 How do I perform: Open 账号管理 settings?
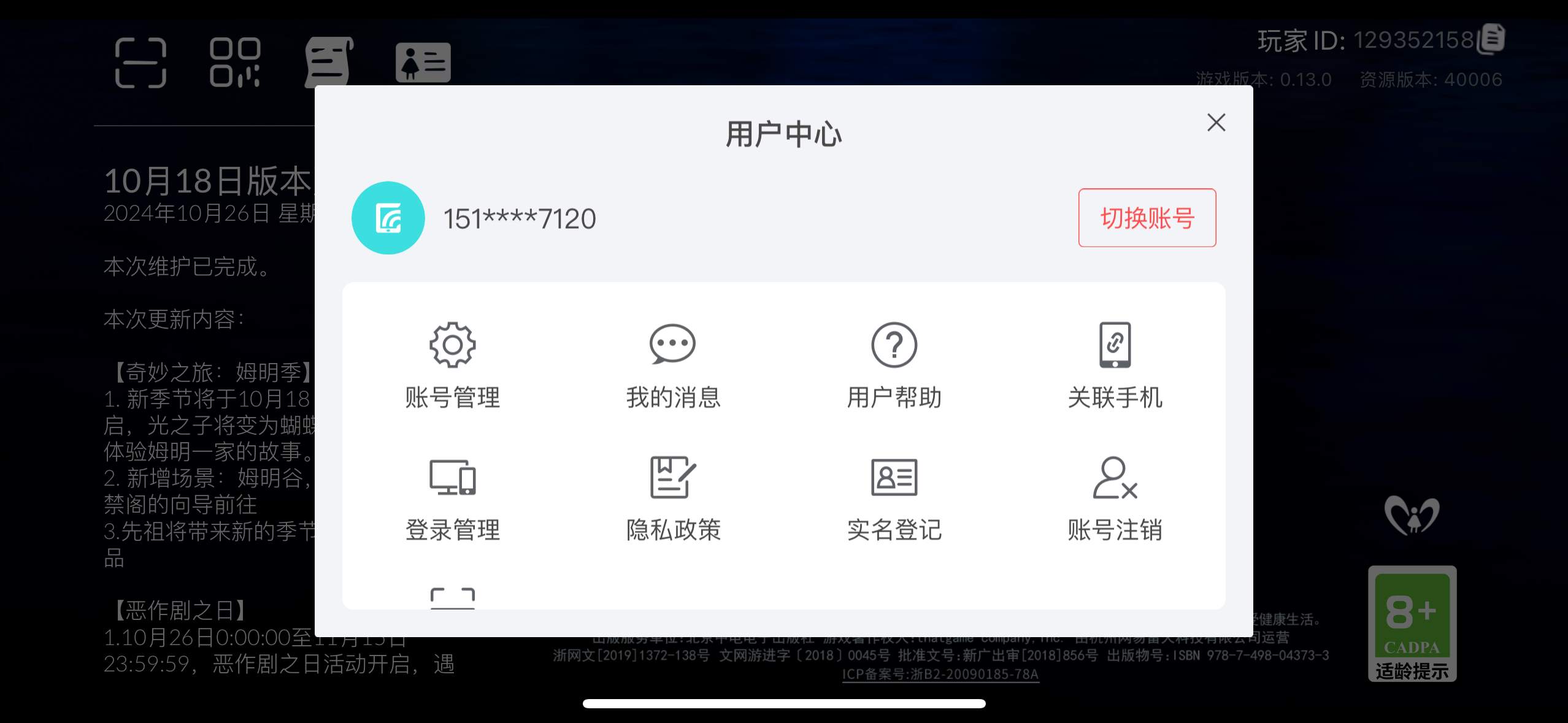click(453, 365)
